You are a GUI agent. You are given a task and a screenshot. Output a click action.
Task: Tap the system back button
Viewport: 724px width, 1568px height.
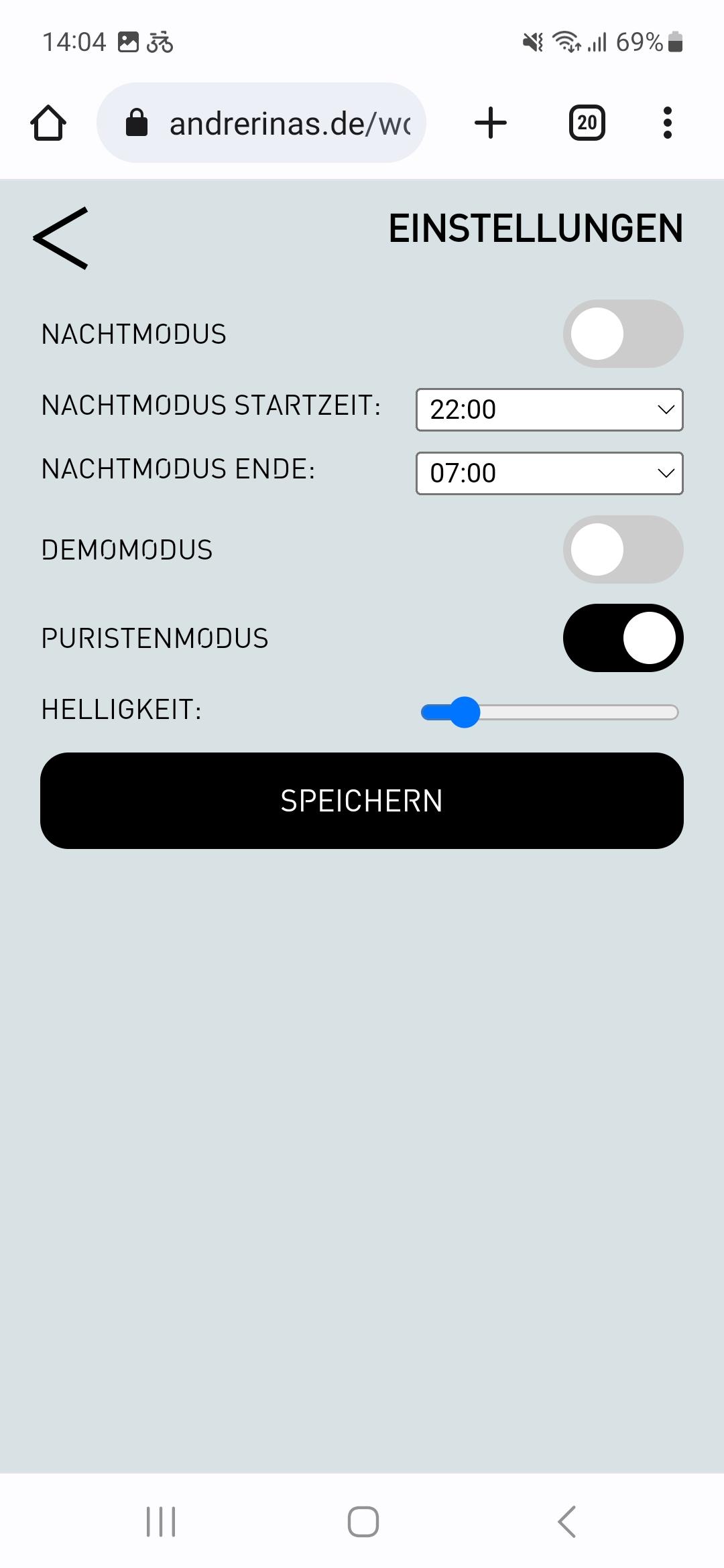(x=567, y=1521)
